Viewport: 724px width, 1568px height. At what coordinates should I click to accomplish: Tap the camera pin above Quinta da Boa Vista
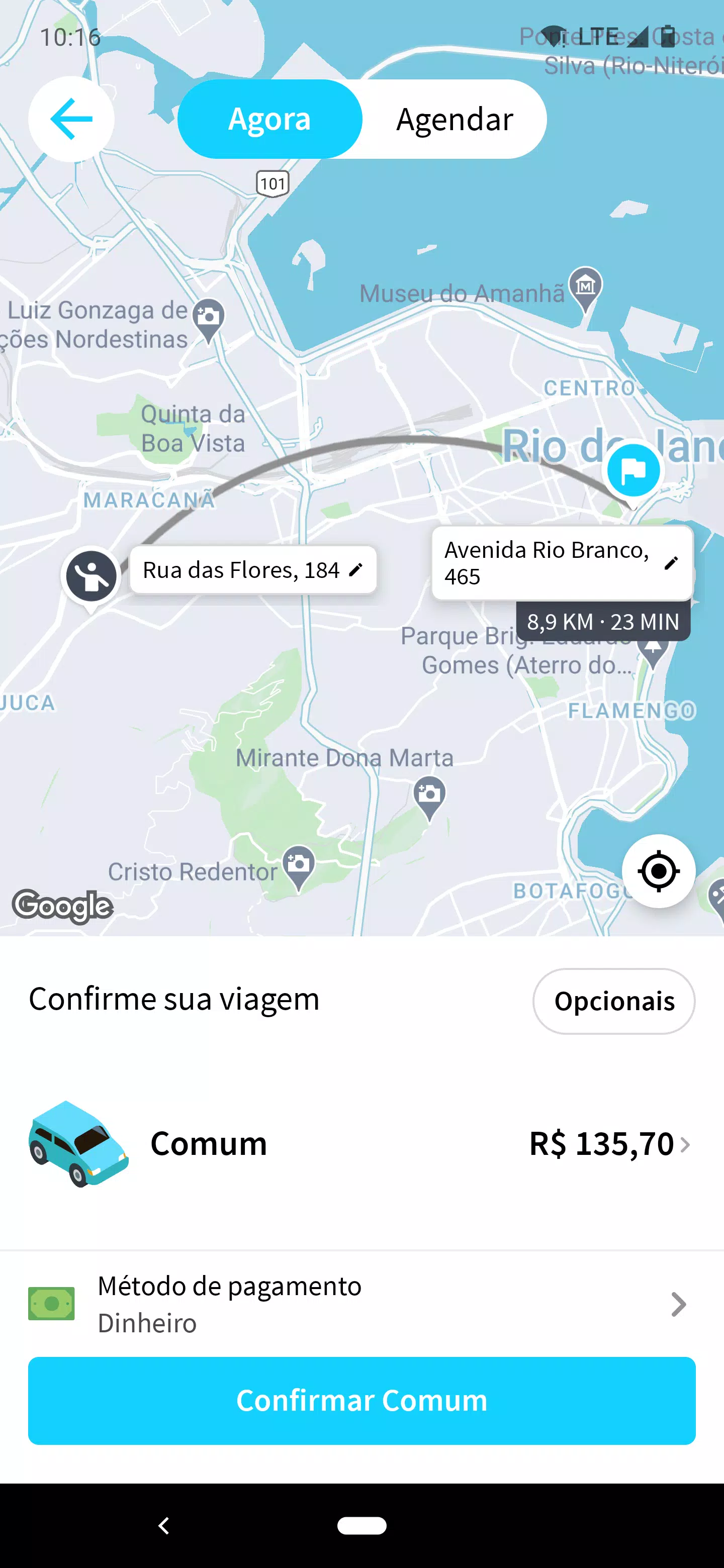208,316
